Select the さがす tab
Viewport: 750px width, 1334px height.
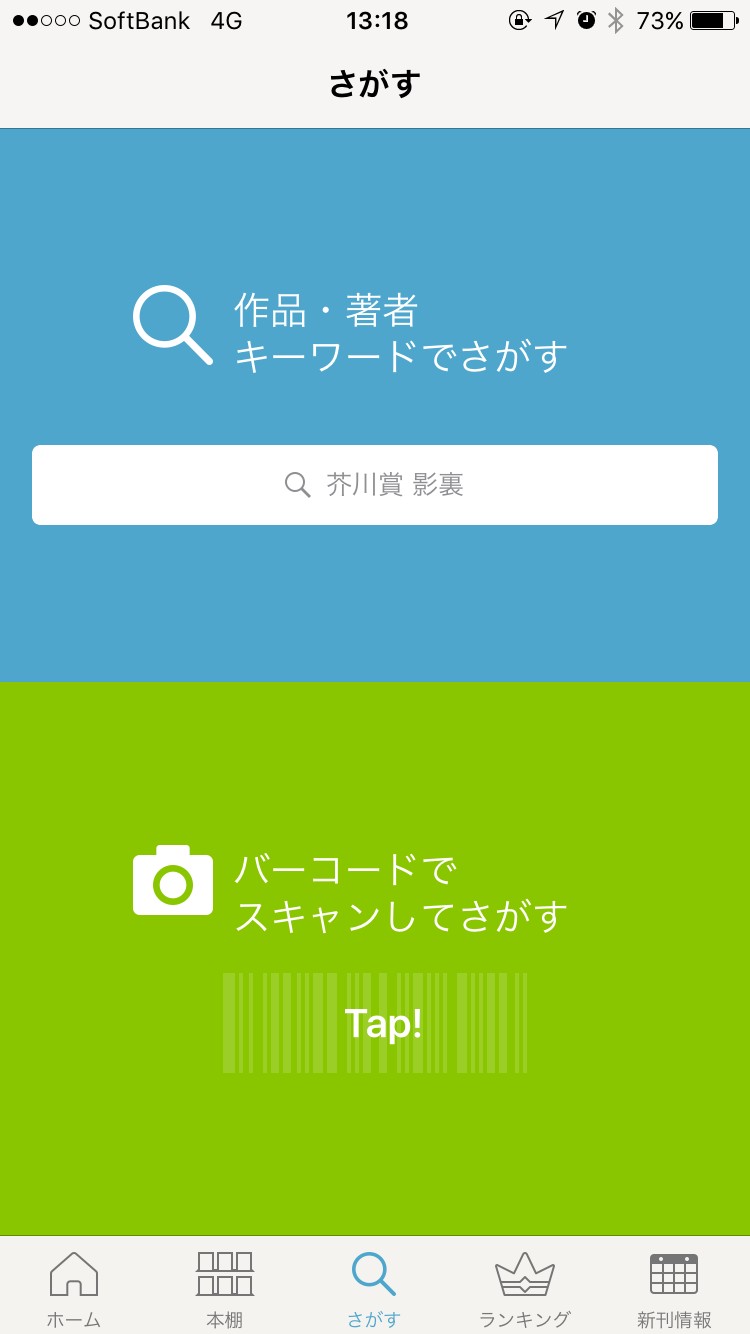coord(374,1288)
